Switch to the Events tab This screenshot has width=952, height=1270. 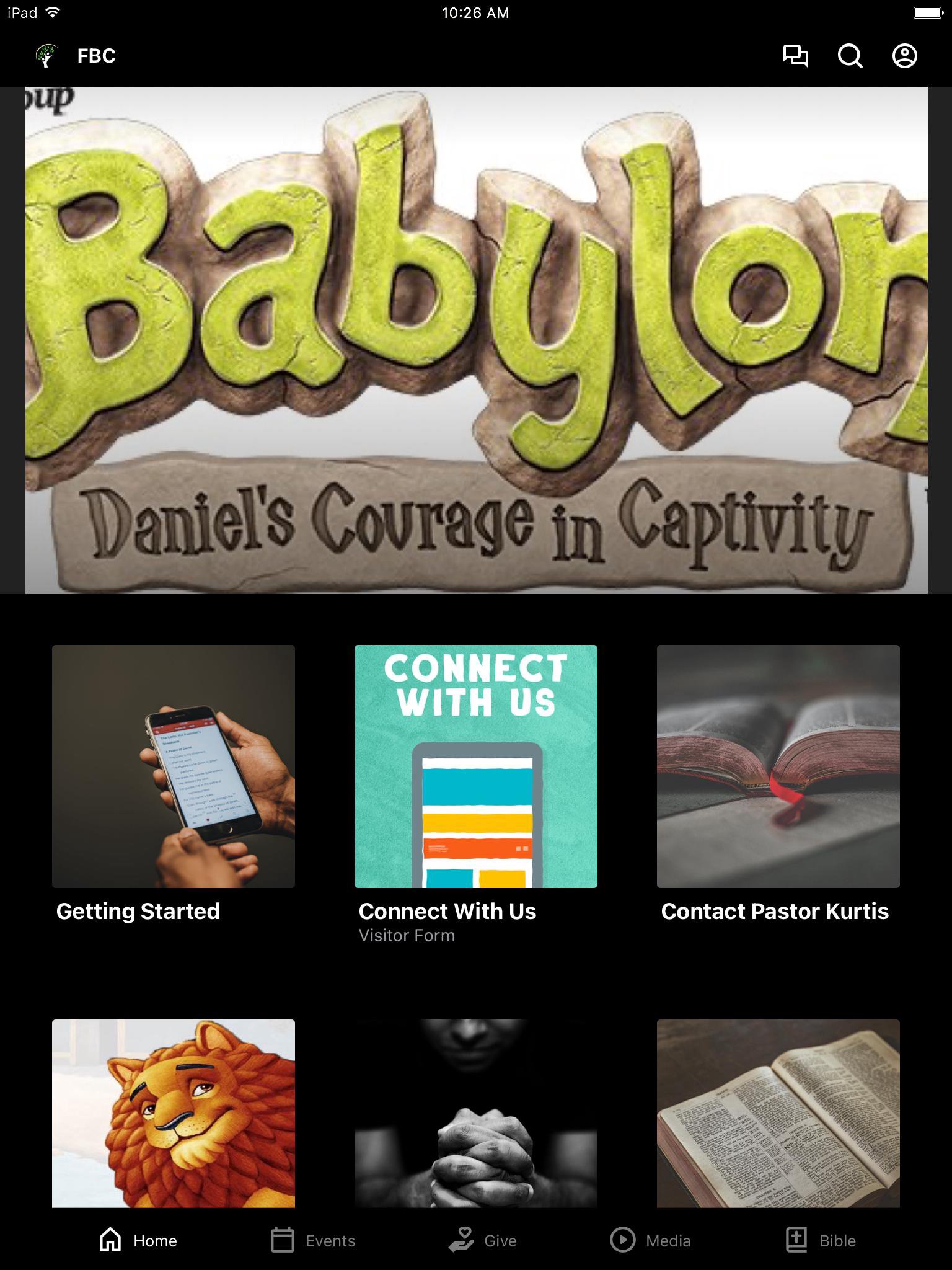313,1240
